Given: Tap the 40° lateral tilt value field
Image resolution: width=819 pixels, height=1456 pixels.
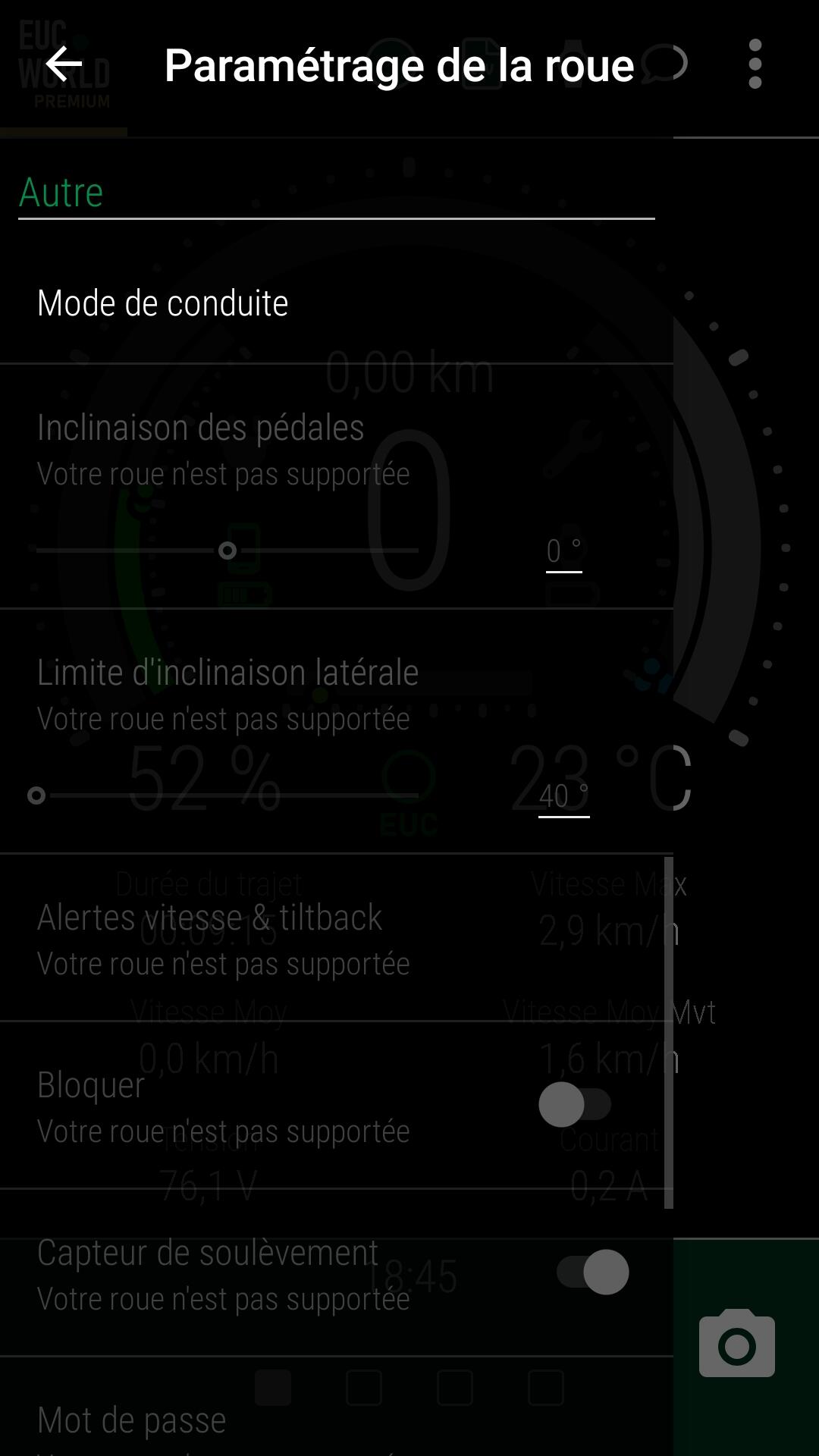Looking at the screenshot, I should 564,797.
